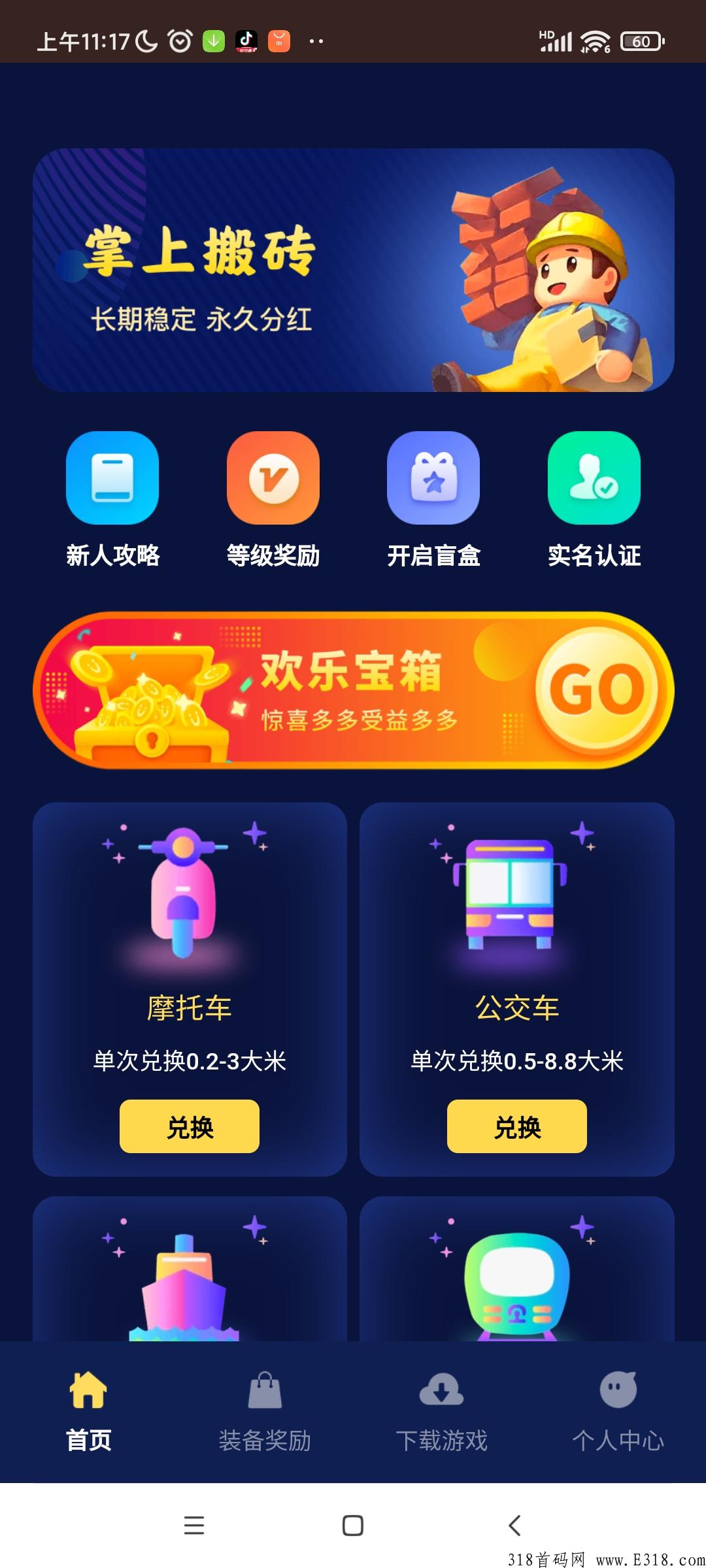Select the 等级奖励 level rewards icon
This screenshot has width=706, height=1568.
273,479
